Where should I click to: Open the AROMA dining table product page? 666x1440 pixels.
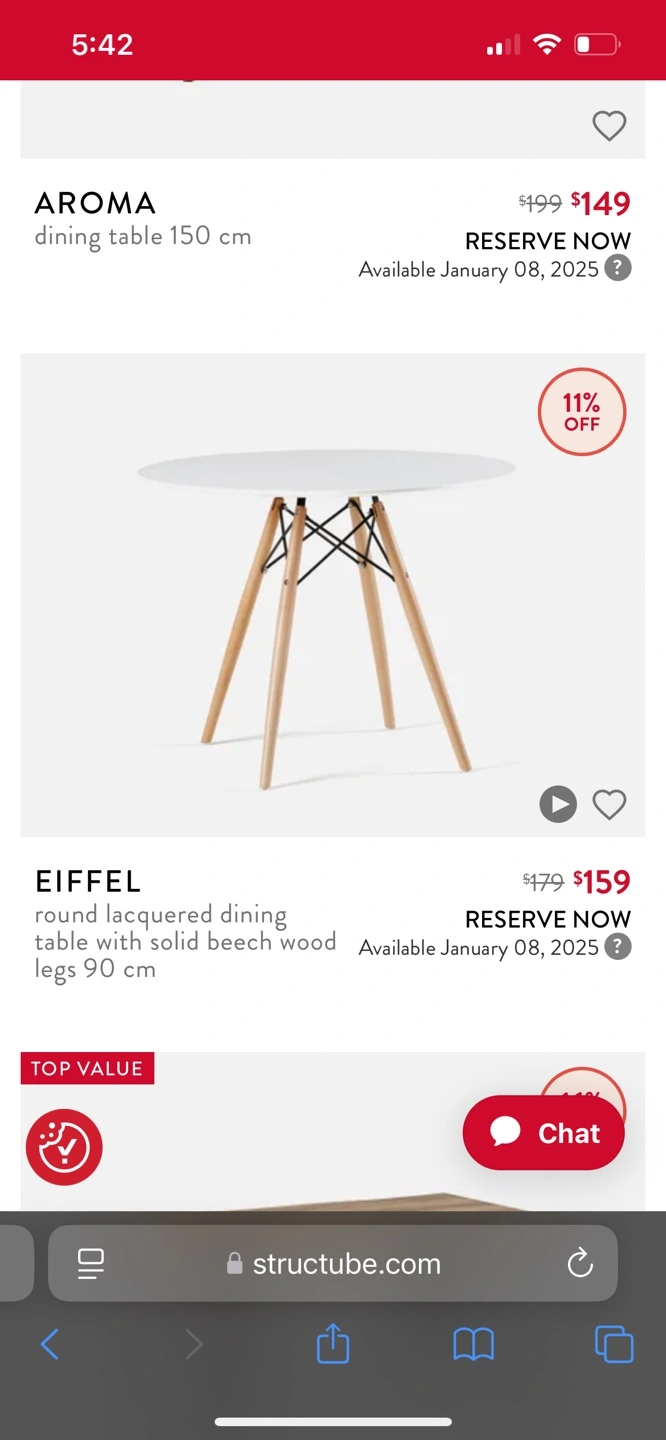[x=95, y=204]
